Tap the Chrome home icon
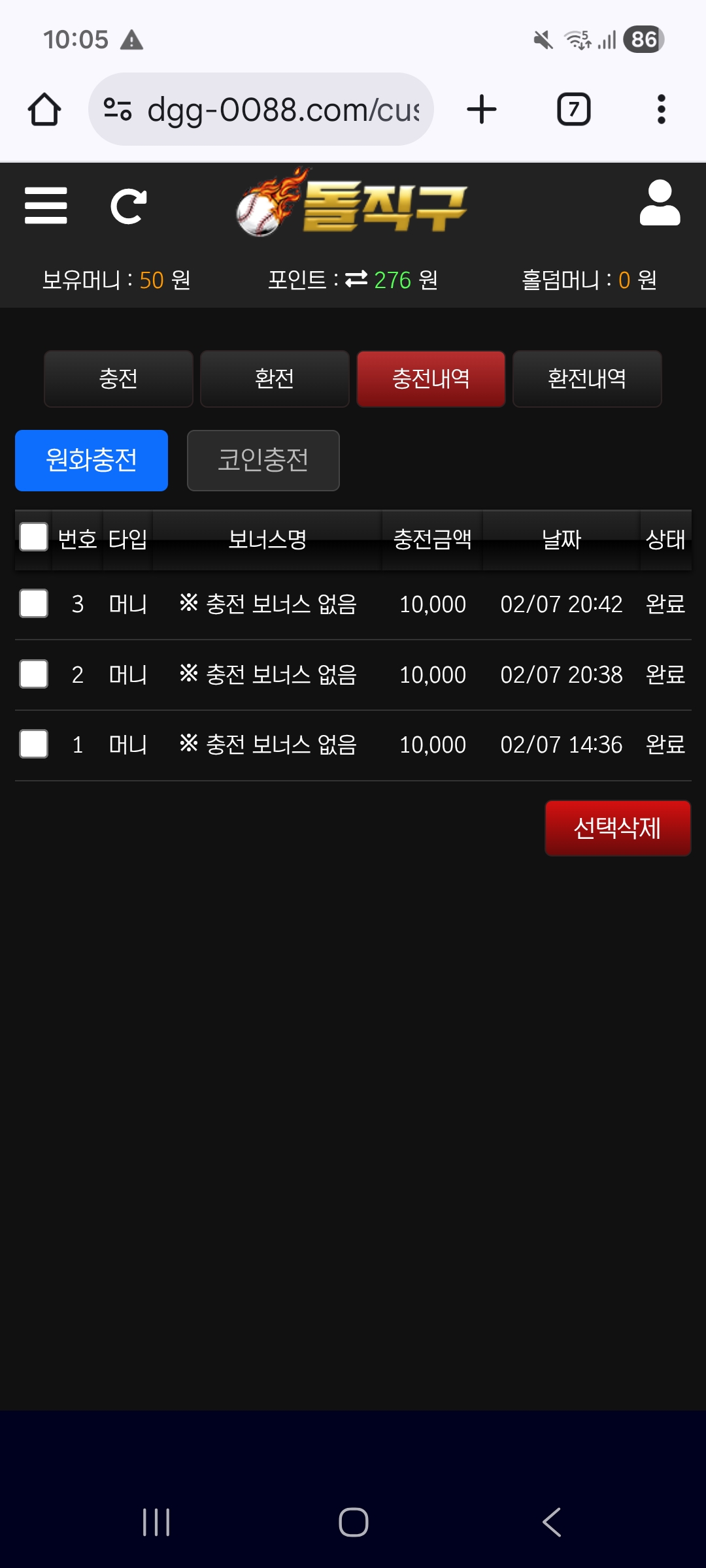 click(x=43, y=108)
